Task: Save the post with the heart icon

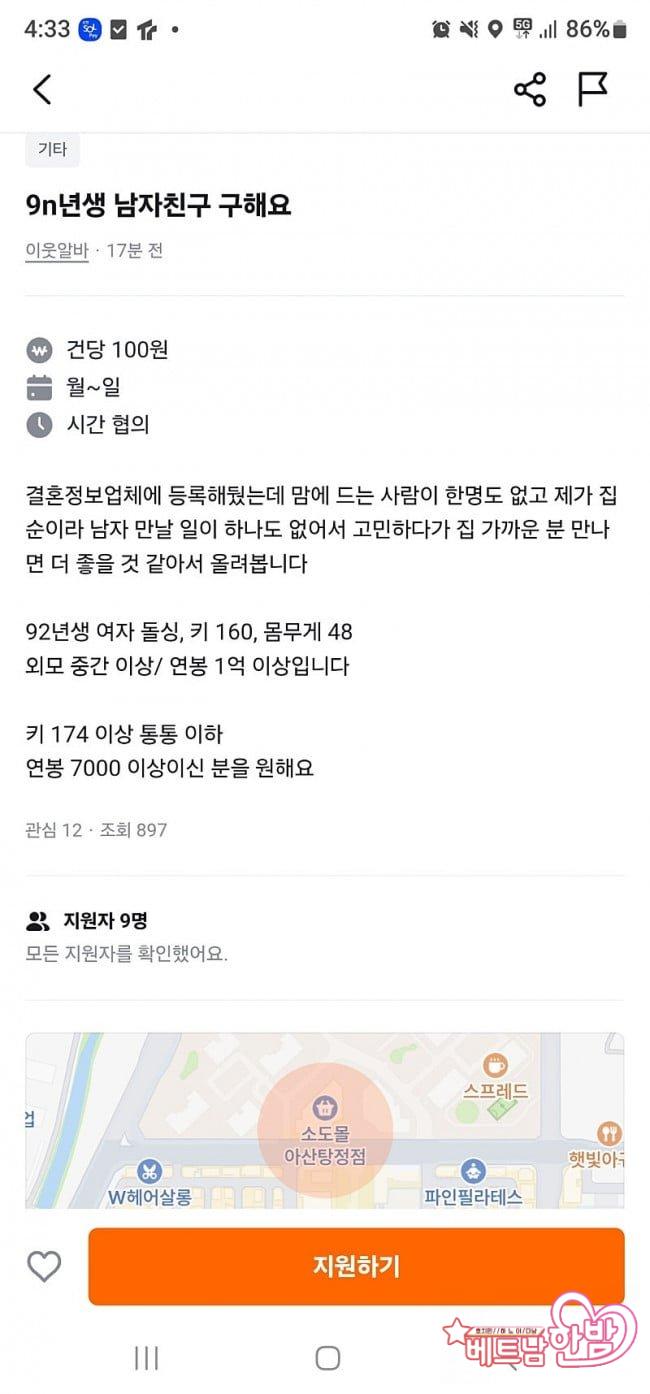Action: click(44, 1266)
